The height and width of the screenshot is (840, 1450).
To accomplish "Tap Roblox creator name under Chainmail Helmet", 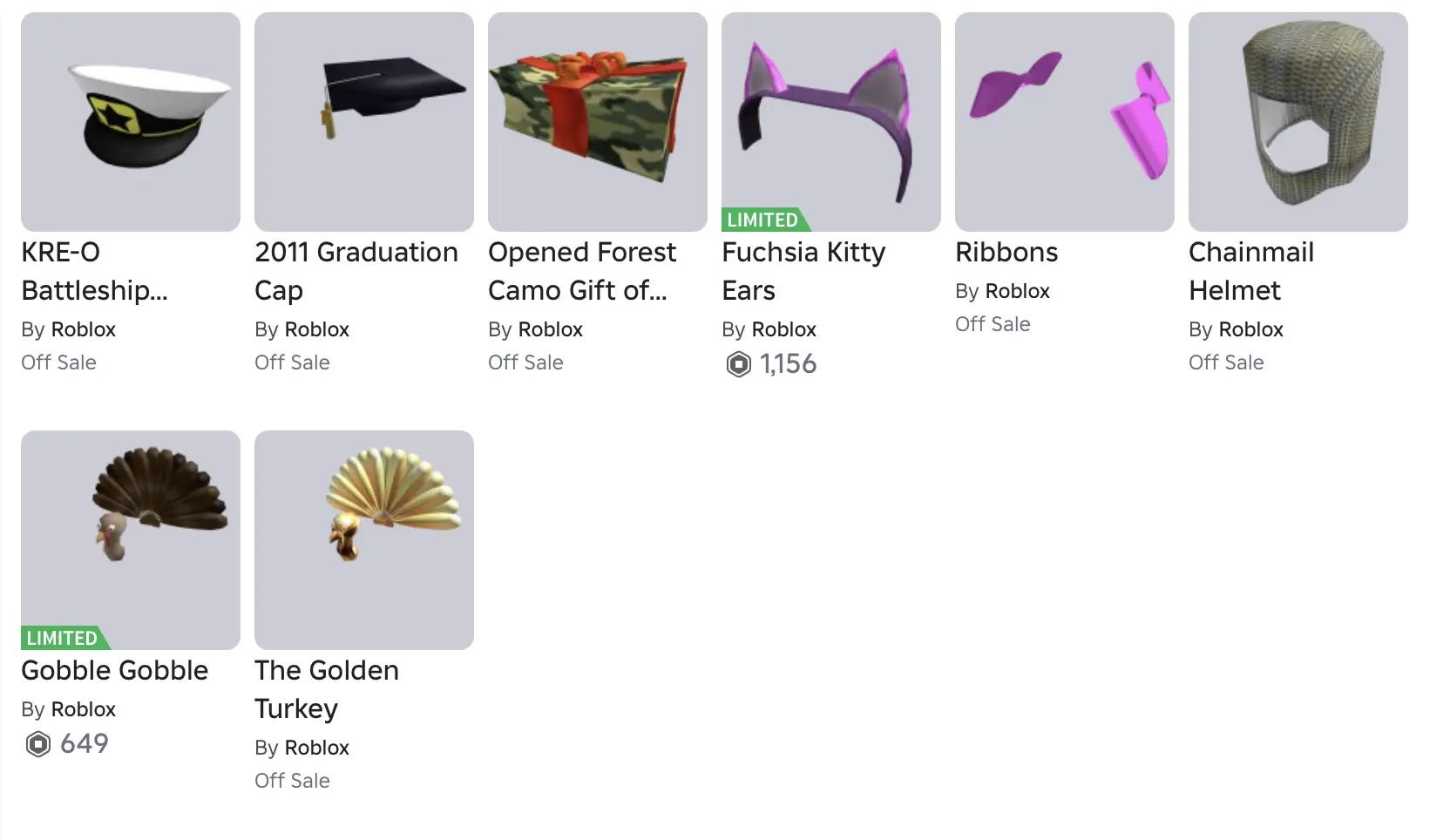I will (1250, 329).
